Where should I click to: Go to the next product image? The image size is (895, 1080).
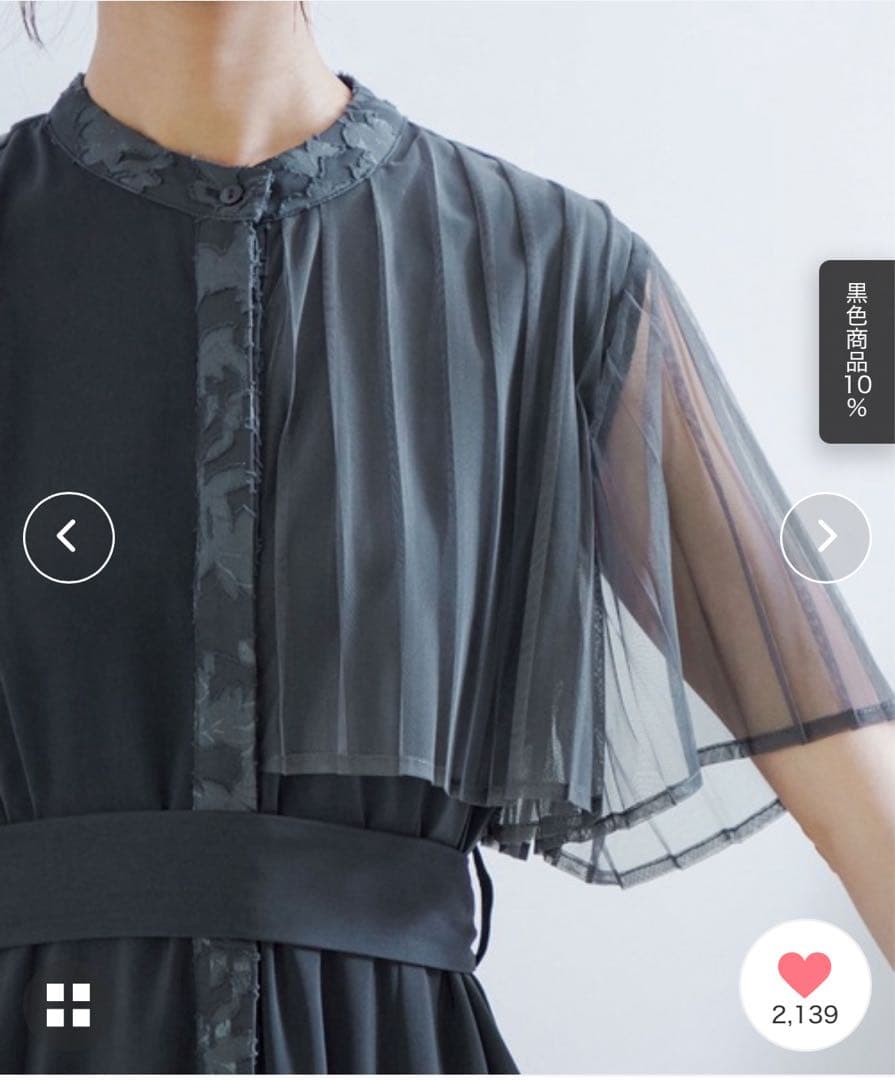825,537
